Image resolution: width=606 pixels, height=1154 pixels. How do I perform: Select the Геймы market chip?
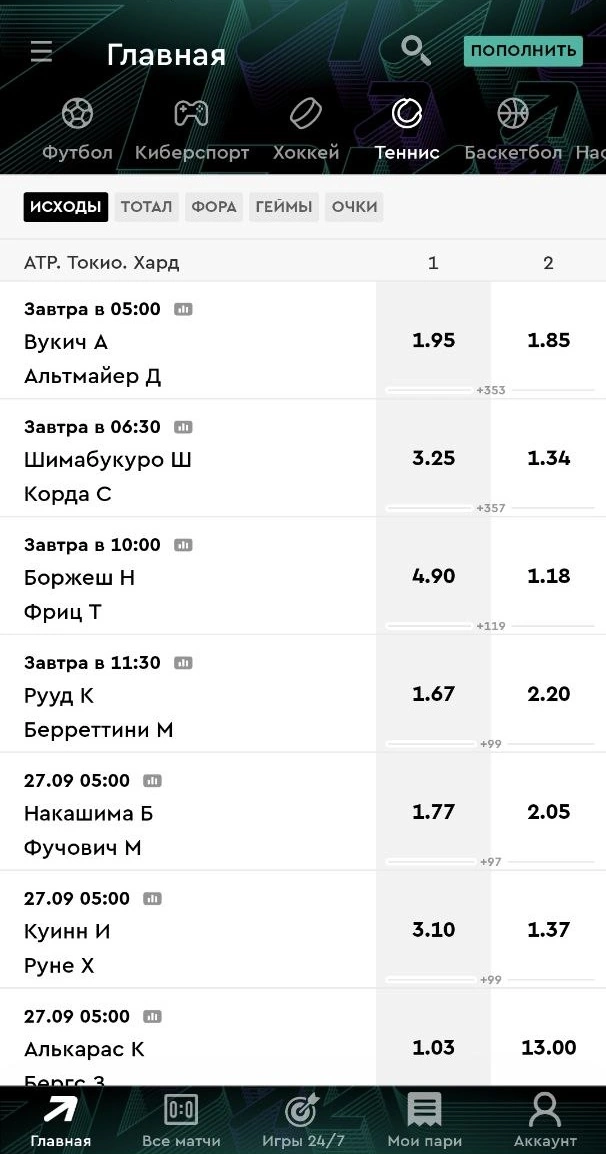[x=284, y=207]
